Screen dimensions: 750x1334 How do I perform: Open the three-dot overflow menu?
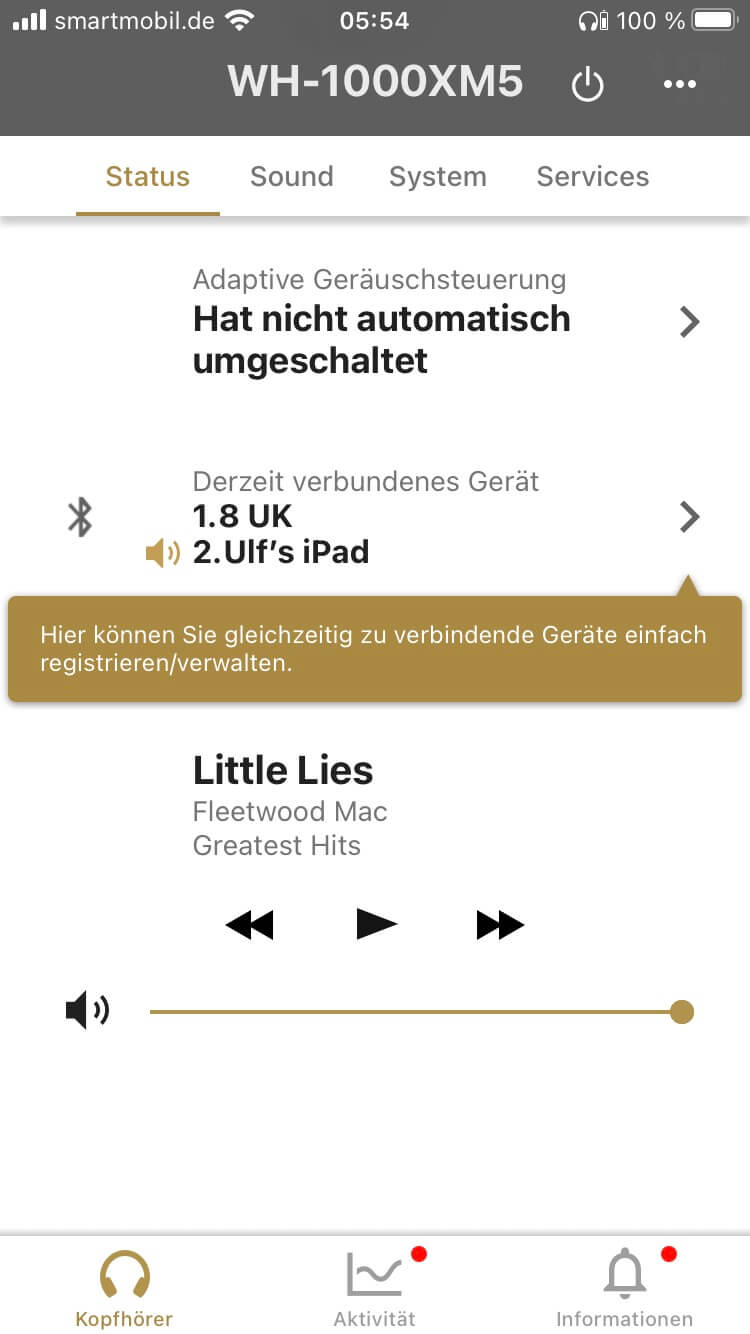[x=680, y=85]
